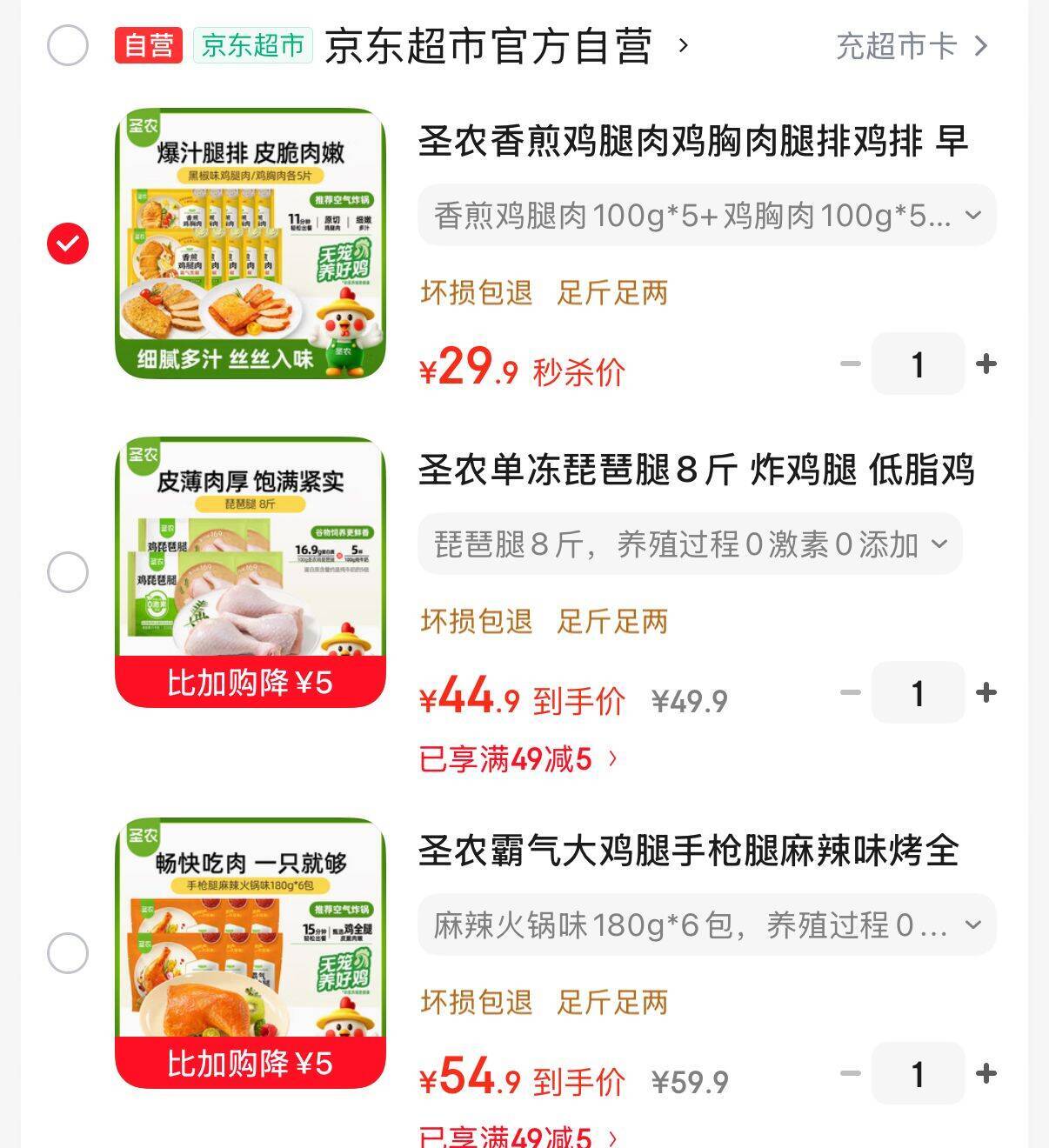Decrease quantity of 圣农香煎鸡腿肉
The width and height of the screenshot is (1049, 1148).
[850, 364]
